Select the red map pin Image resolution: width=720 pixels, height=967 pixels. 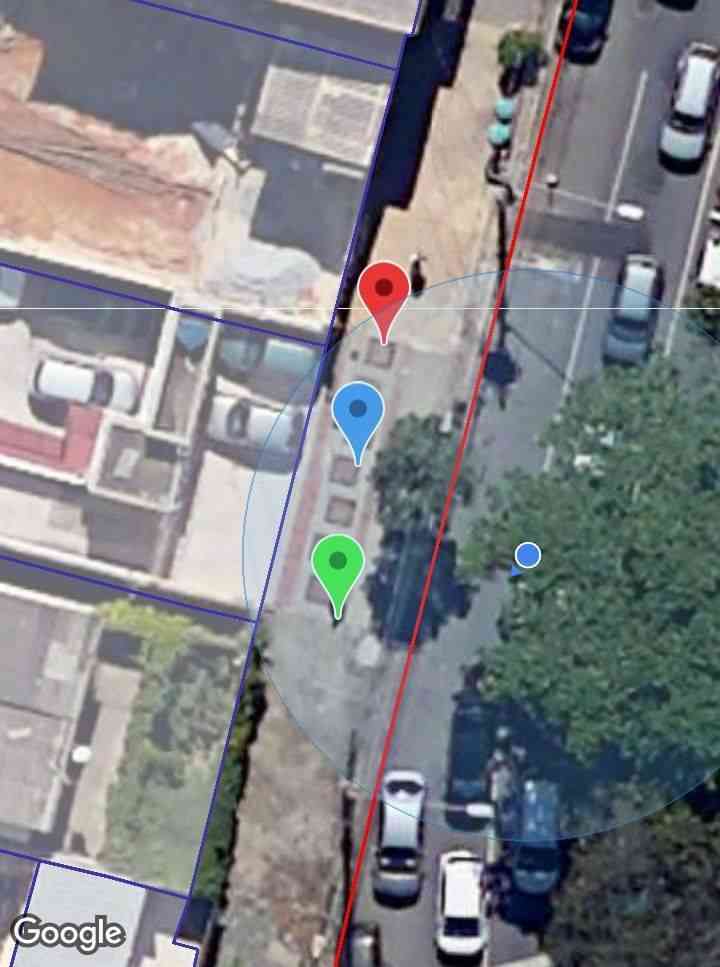(x=384, y=291)
